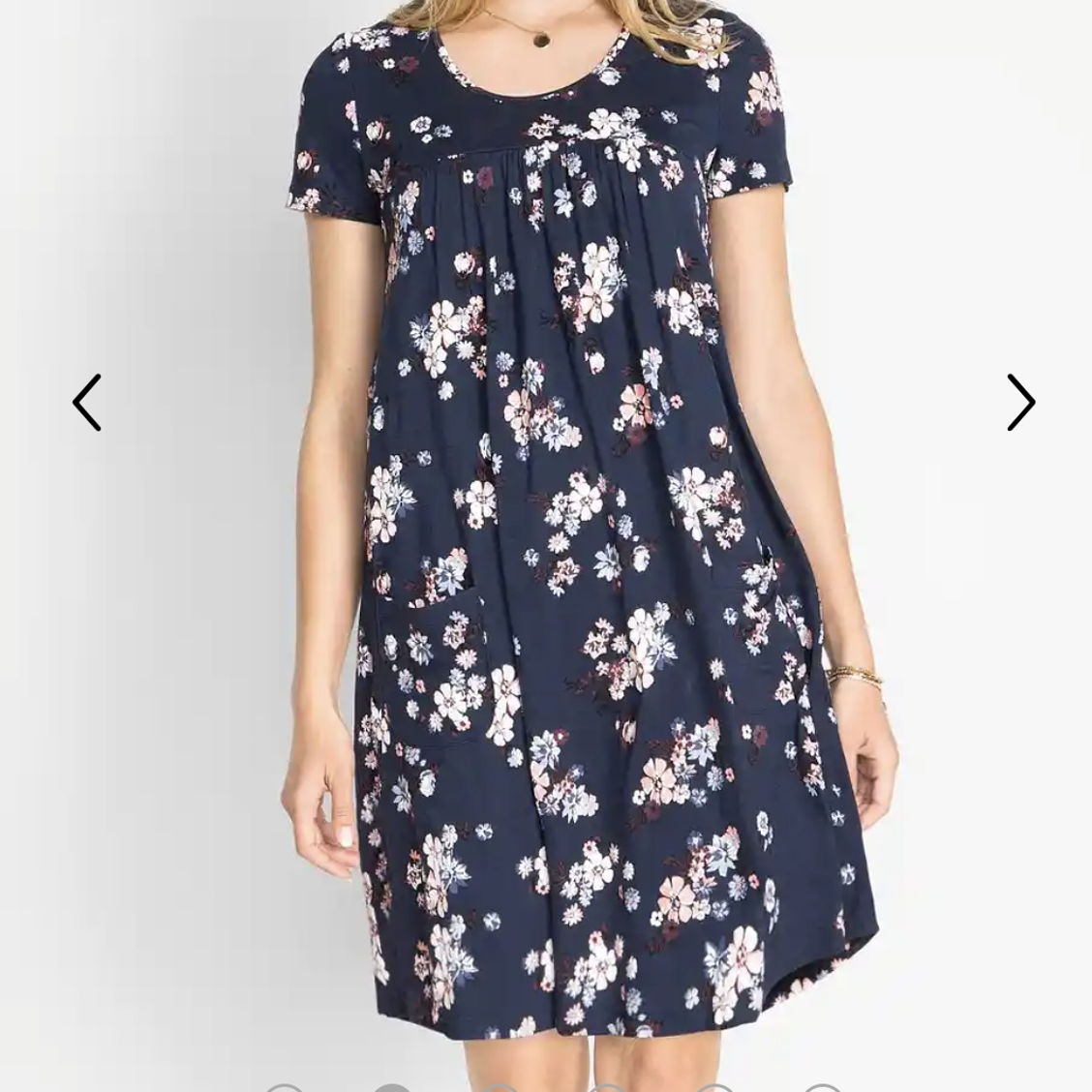Go to the next product photo

[x=1020, y=402]
